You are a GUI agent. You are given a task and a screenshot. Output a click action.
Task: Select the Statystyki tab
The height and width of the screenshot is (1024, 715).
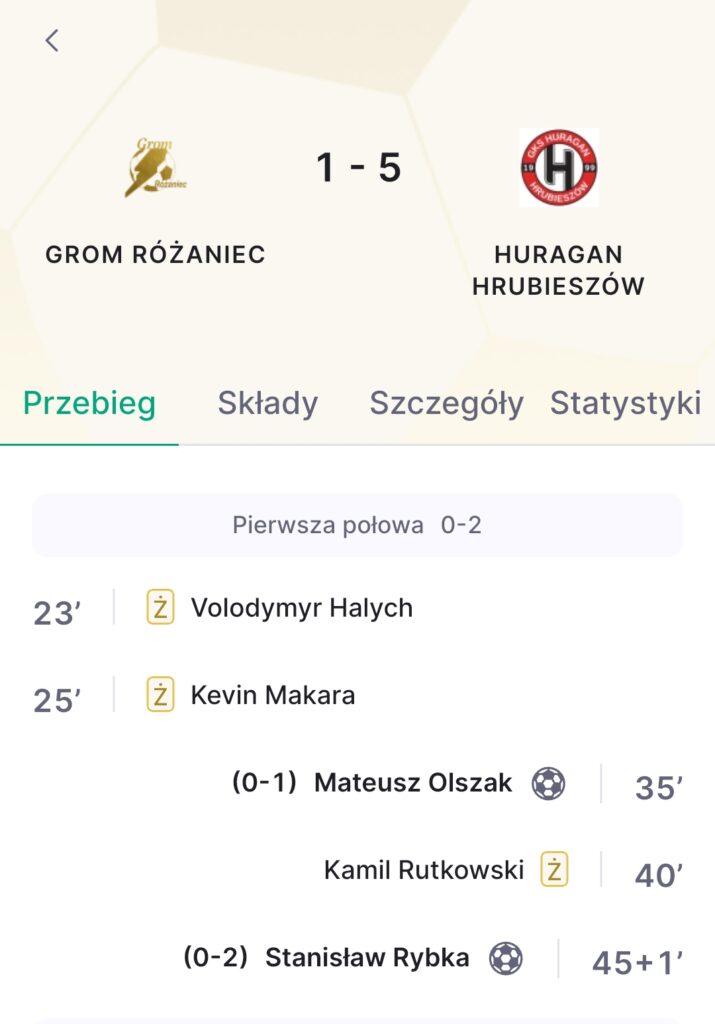pyautogui.click(x=625, y=403)
